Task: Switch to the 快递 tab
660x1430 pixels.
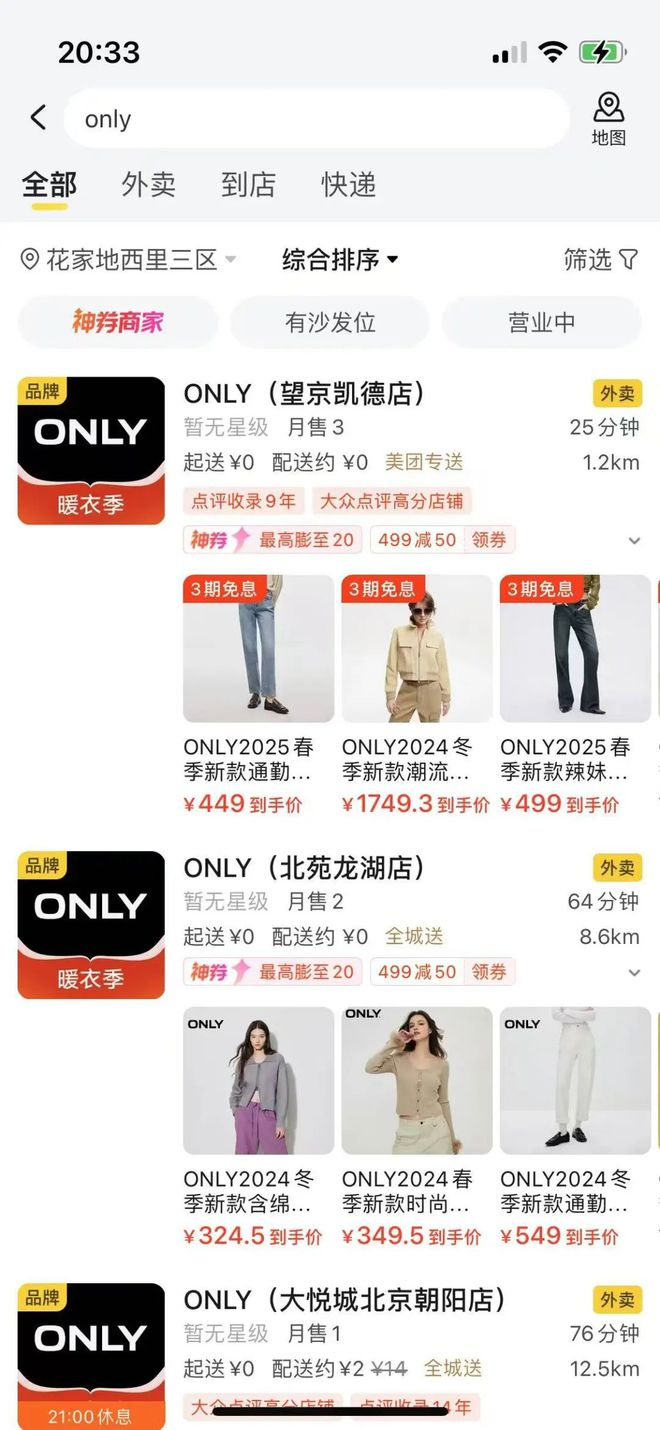Action: click(348, 185)
